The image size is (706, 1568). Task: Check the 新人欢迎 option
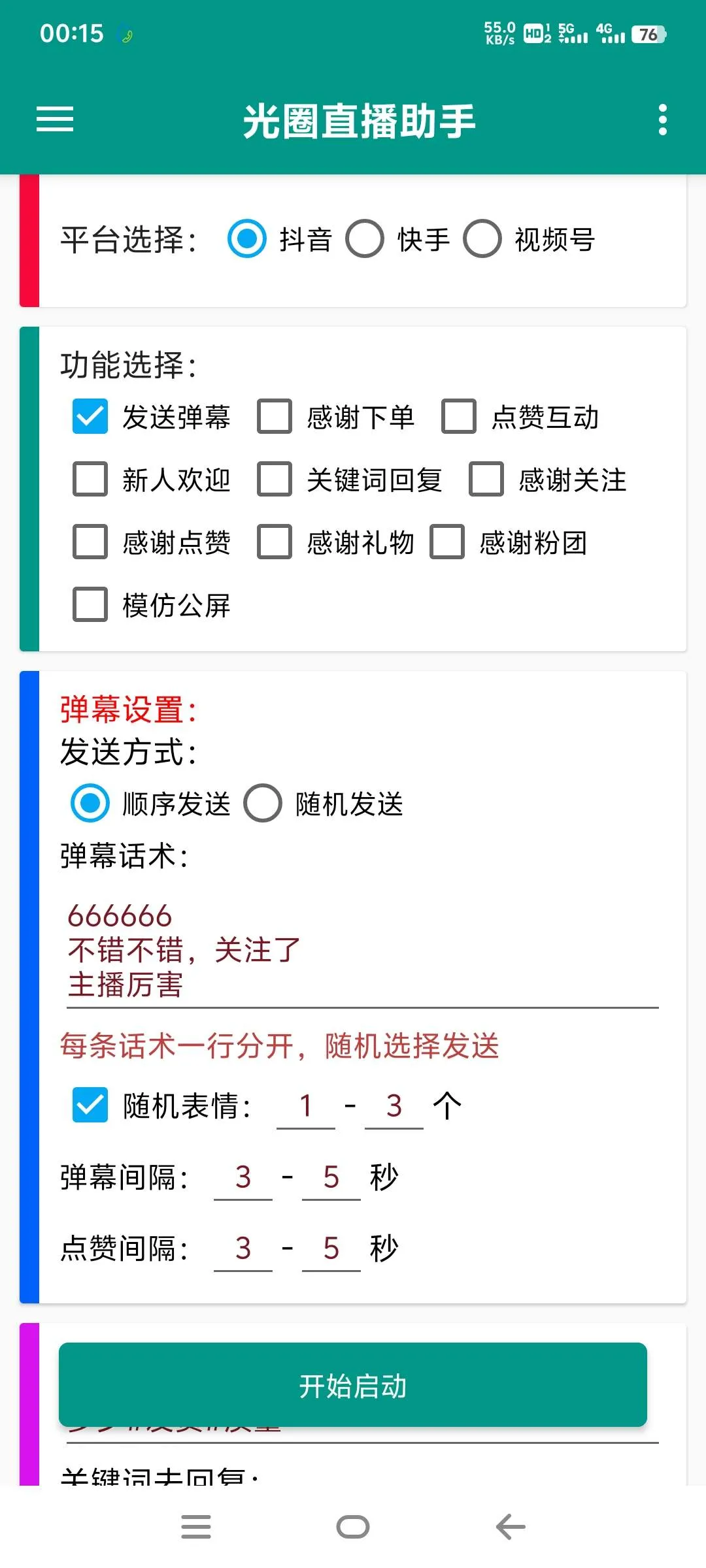(x=90, y=479)
